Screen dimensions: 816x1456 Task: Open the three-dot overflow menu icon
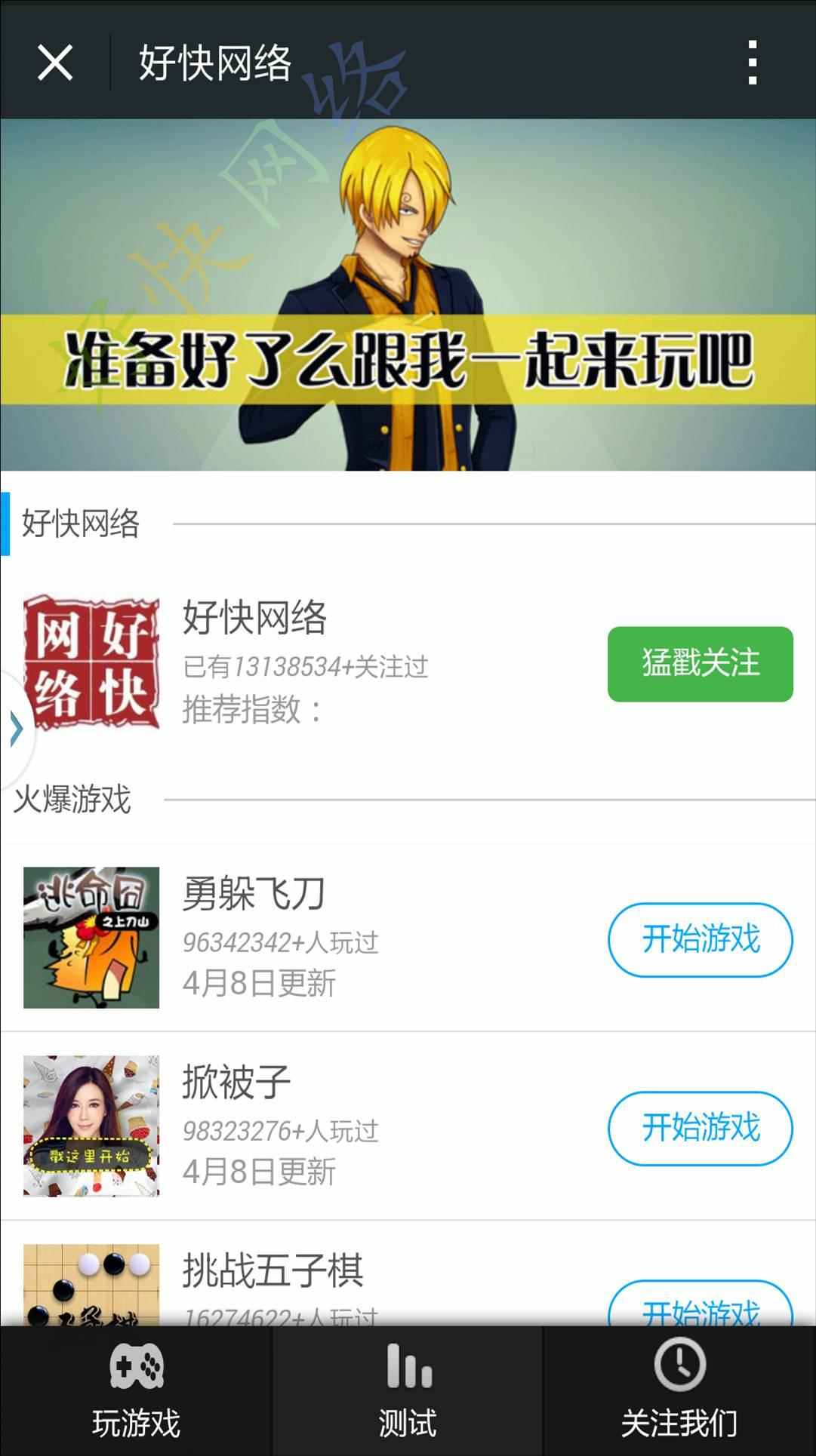(750, 63)
